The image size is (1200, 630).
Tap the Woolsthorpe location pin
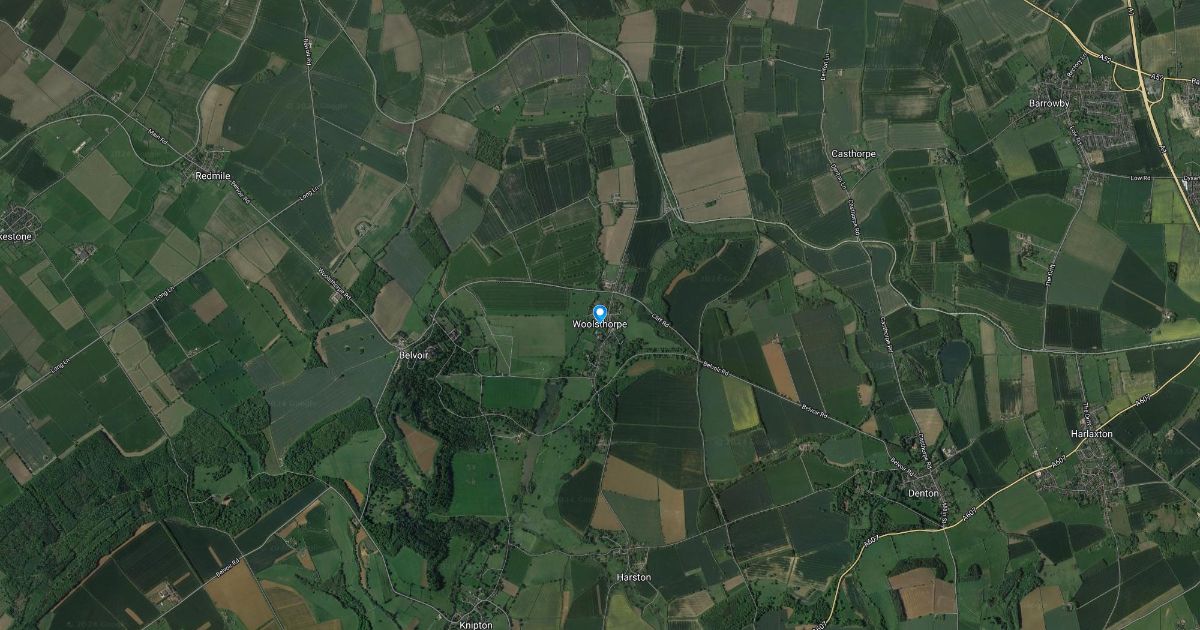600,312
